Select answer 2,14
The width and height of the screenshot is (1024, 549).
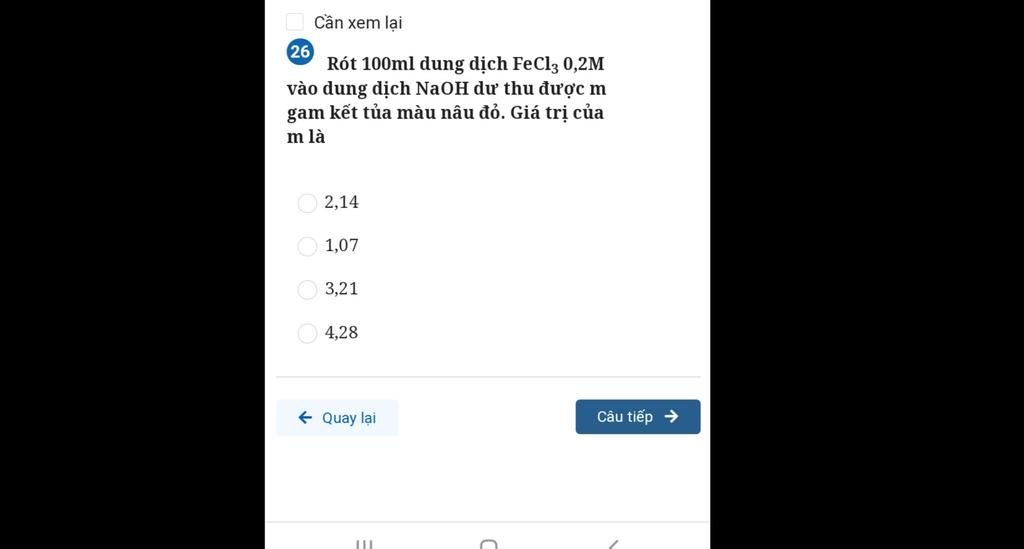coord(308,203)
